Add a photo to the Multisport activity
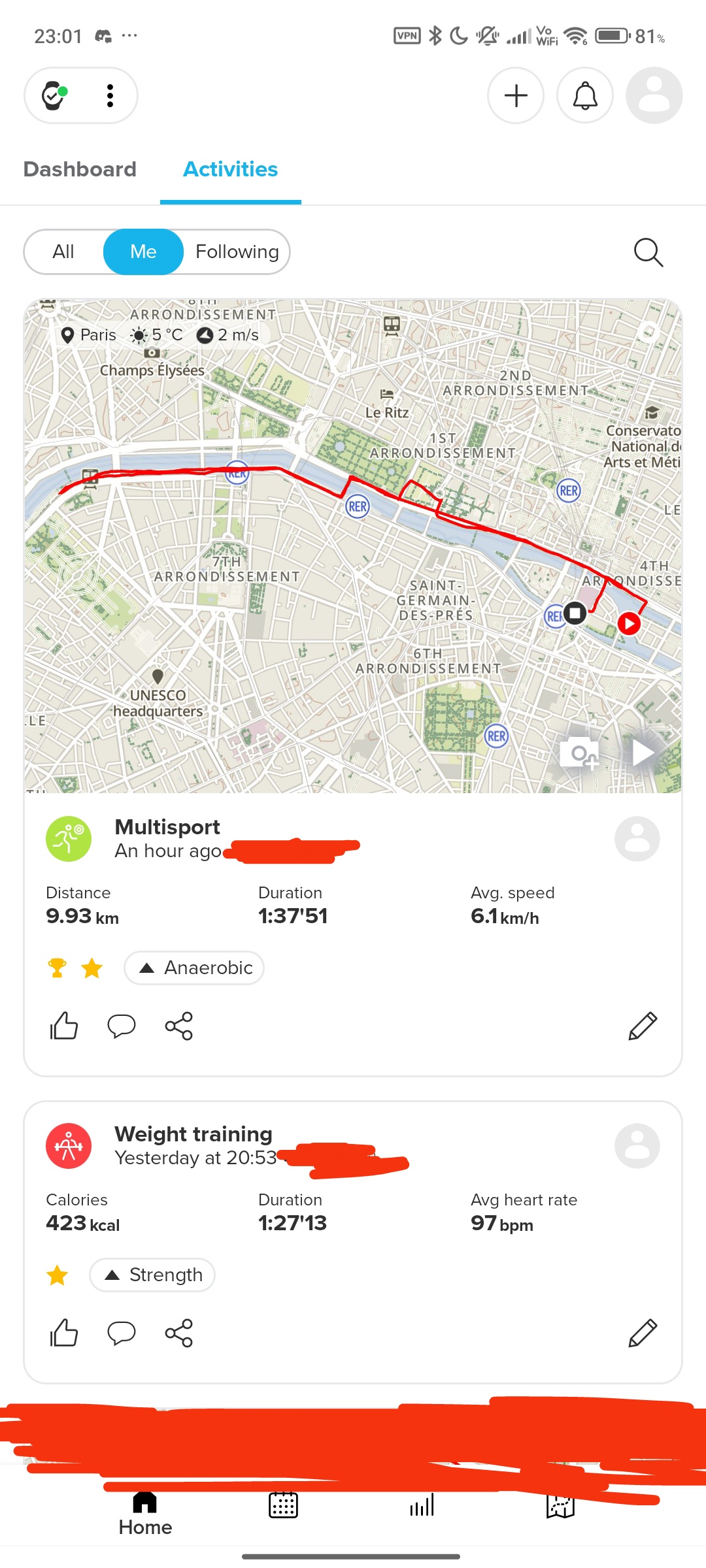 tap(581, 753)
